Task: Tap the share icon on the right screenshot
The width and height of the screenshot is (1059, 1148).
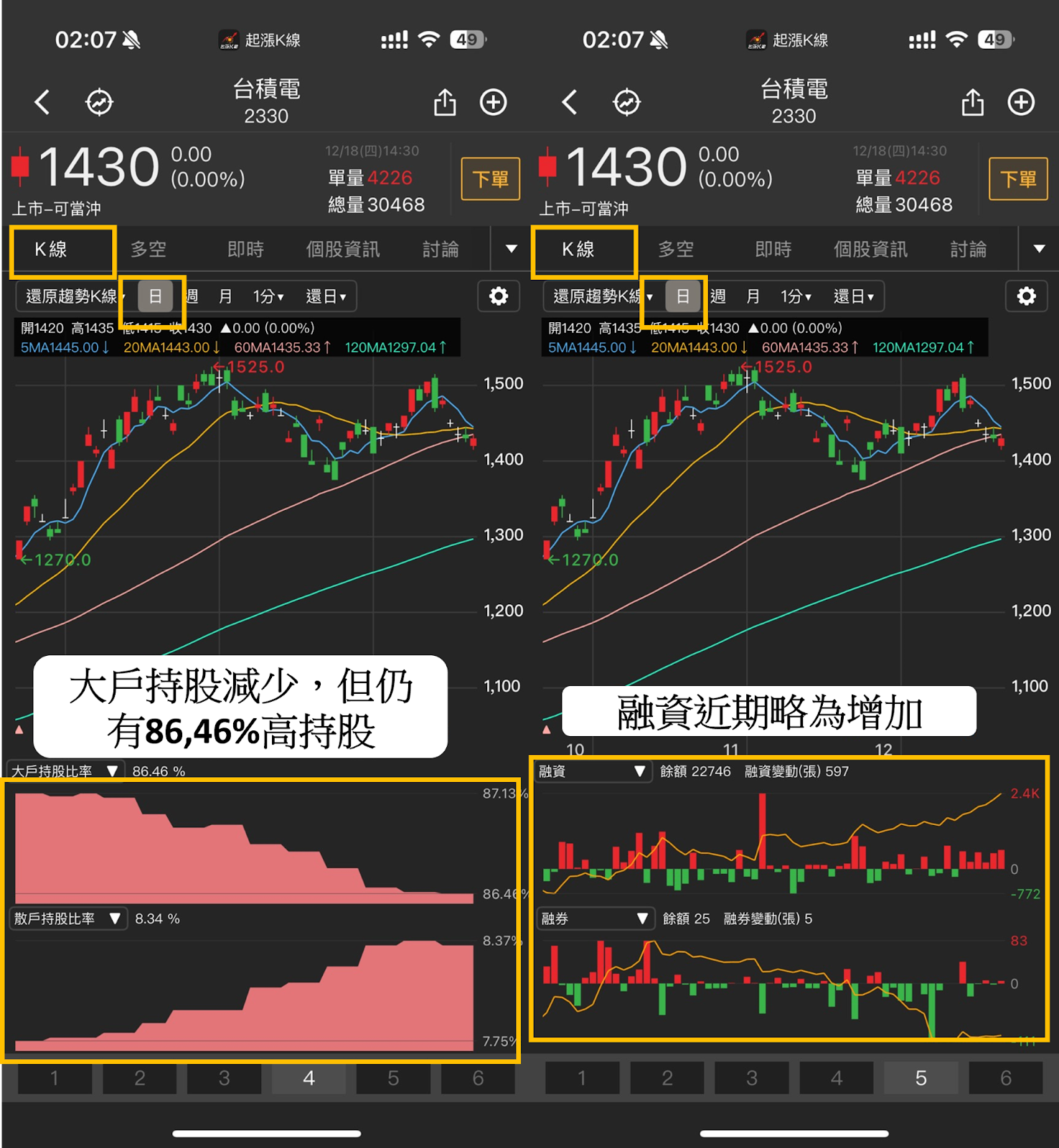Action: point(973,103)
